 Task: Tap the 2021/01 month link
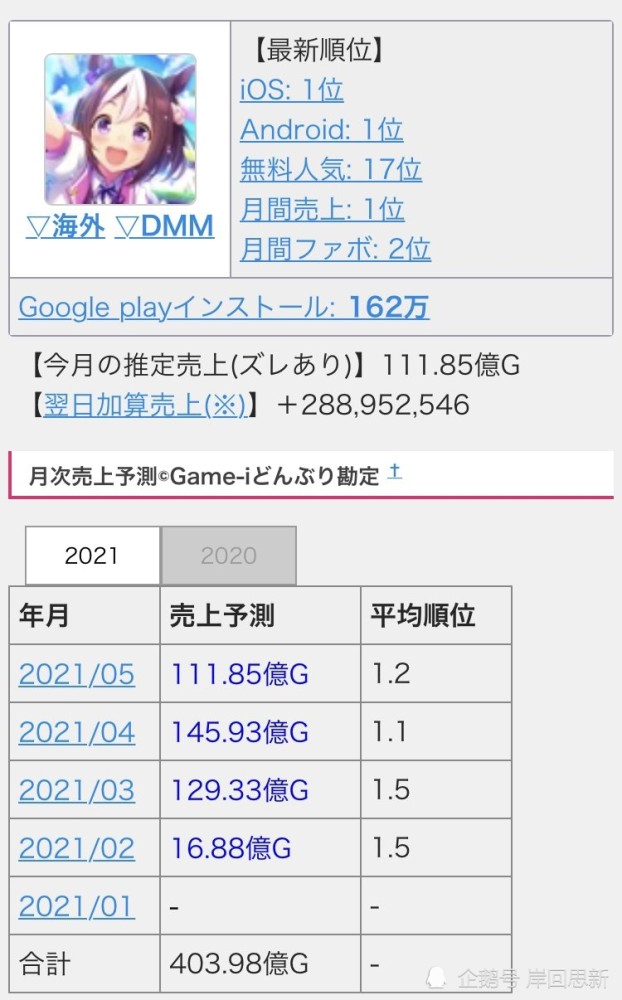coord(76,906)
